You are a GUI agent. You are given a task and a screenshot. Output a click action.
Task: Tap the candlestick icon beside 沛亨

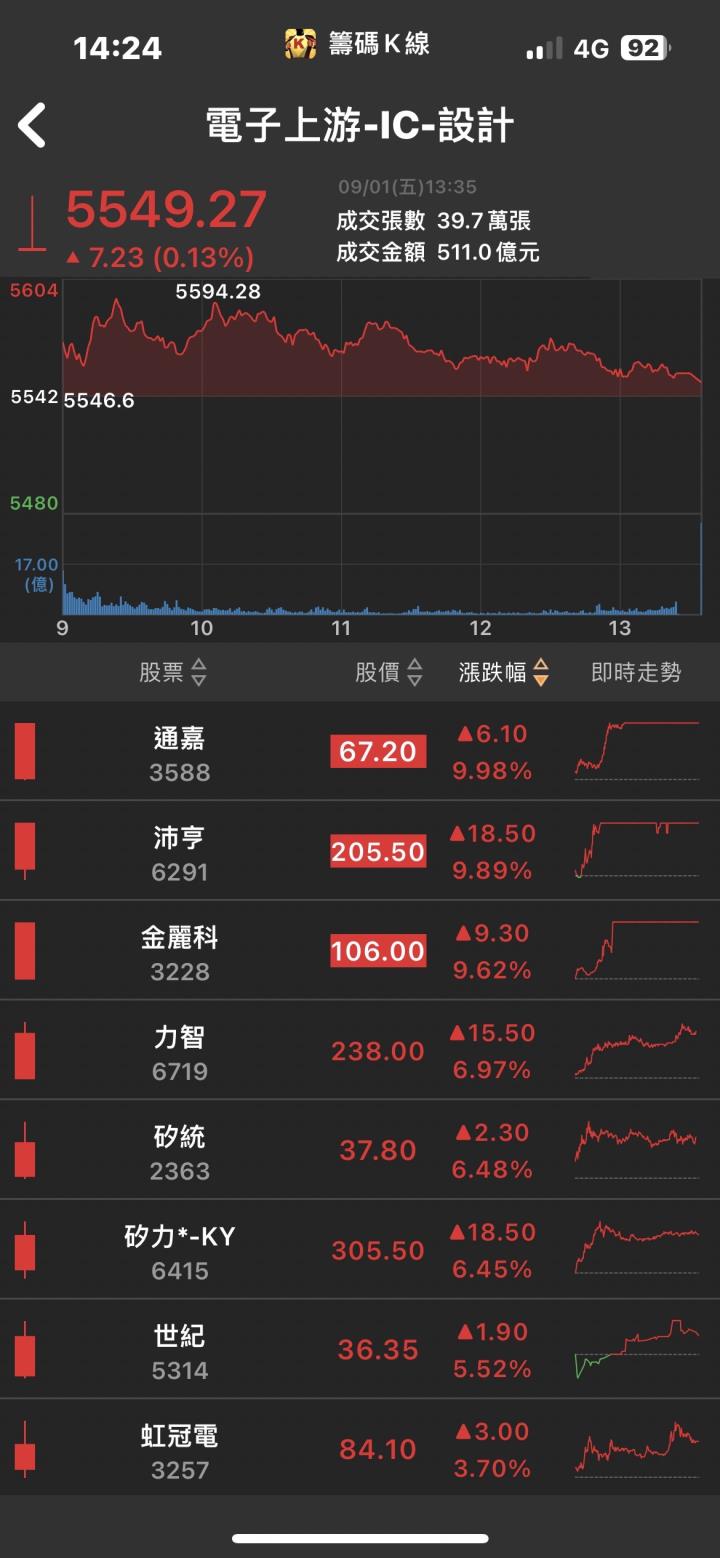(23, 851)
